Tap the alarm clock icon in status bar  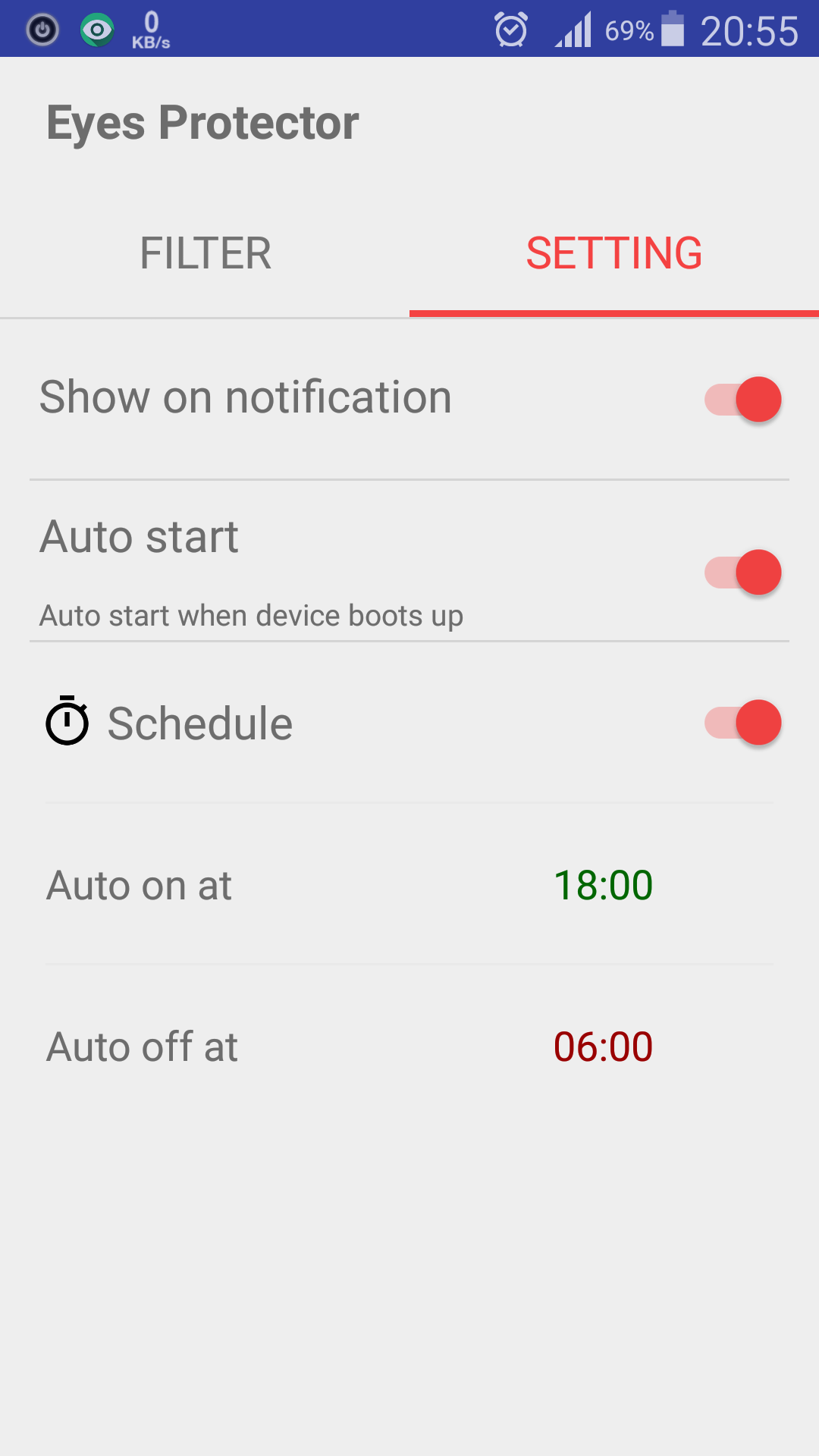[x=510, y=29]
